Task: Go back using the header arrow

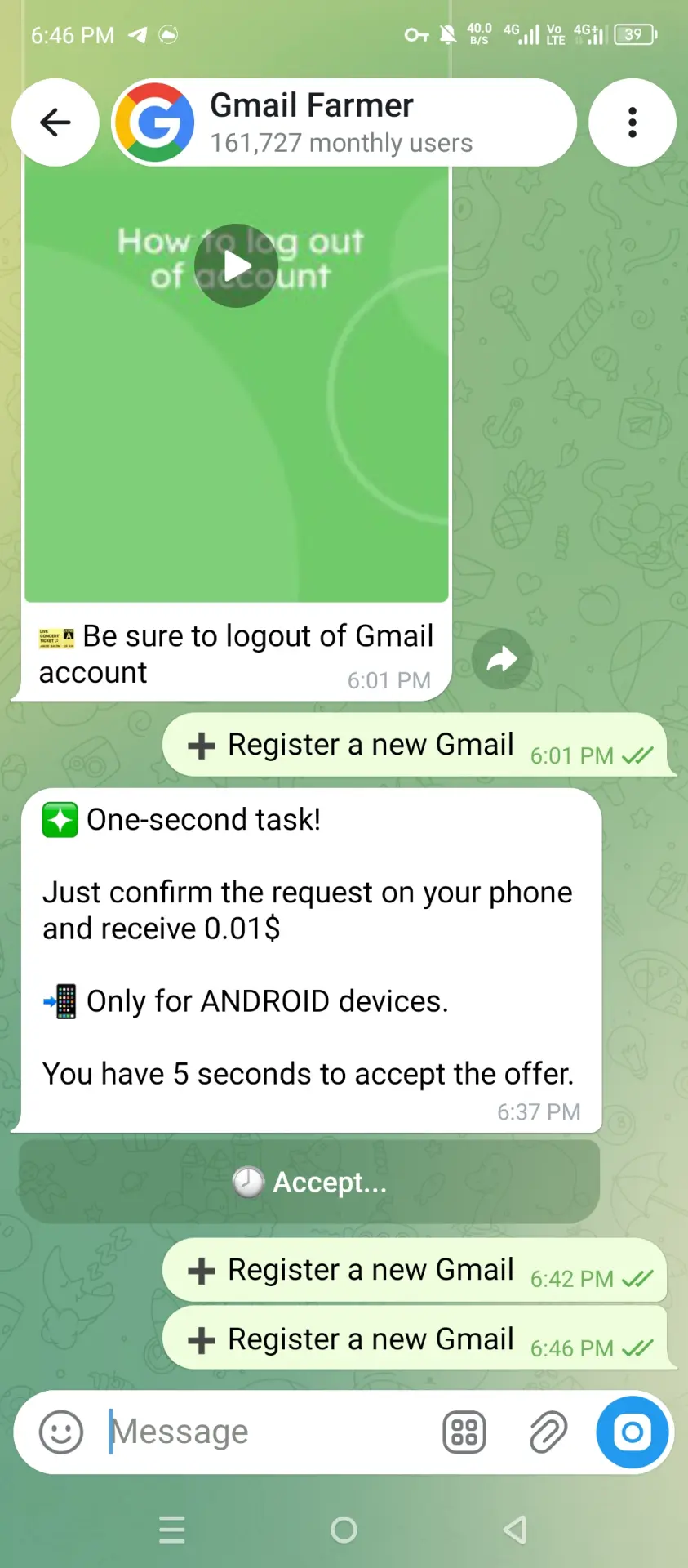Action: 55,122
